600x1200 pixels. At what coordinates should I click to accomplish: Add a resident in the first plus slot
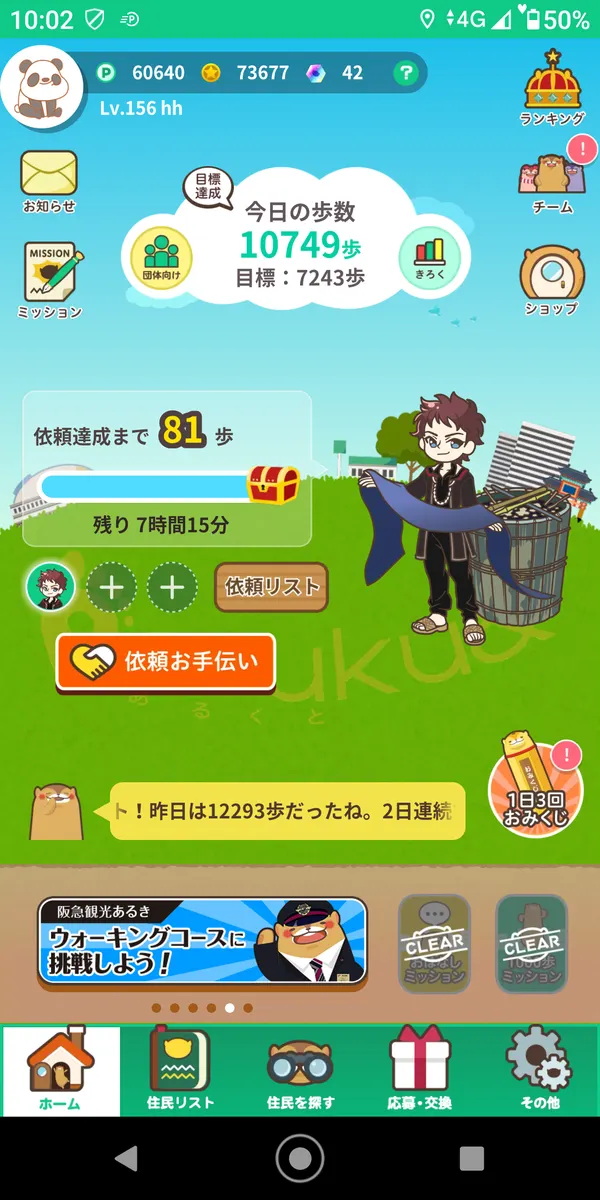click(111, 588)
